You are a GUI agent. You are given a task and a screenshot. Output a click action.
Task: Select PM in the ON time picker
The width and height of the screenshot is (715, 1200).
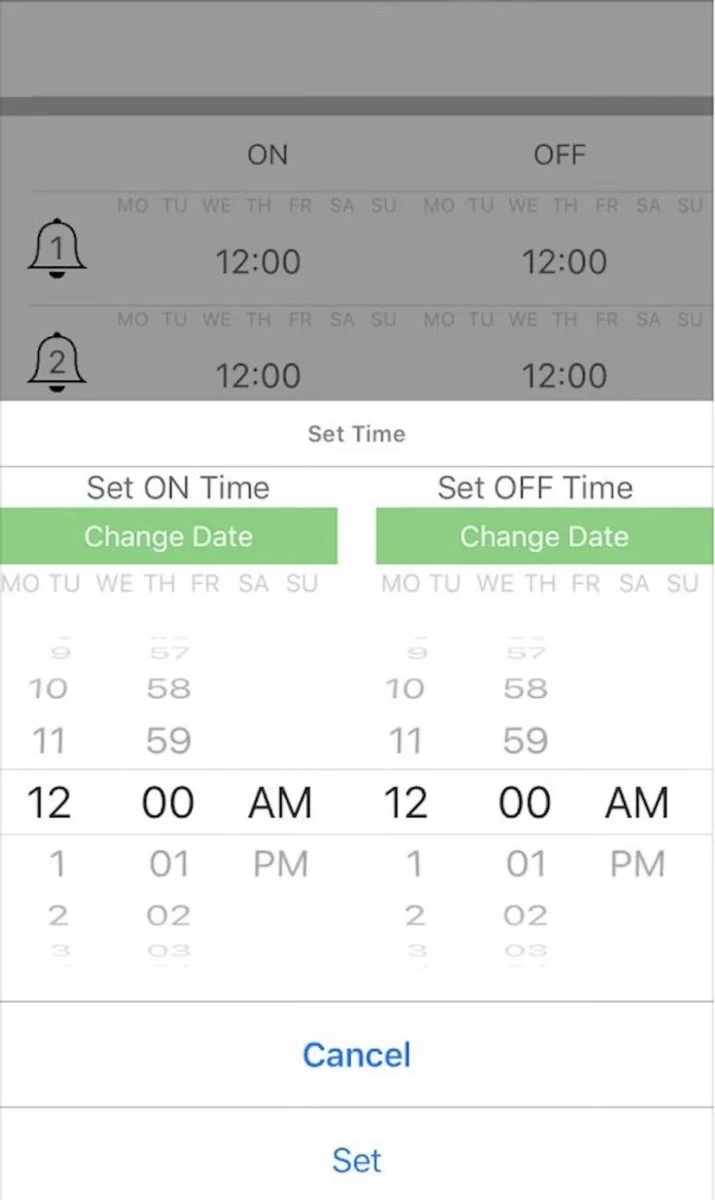(x=280, y=864)
